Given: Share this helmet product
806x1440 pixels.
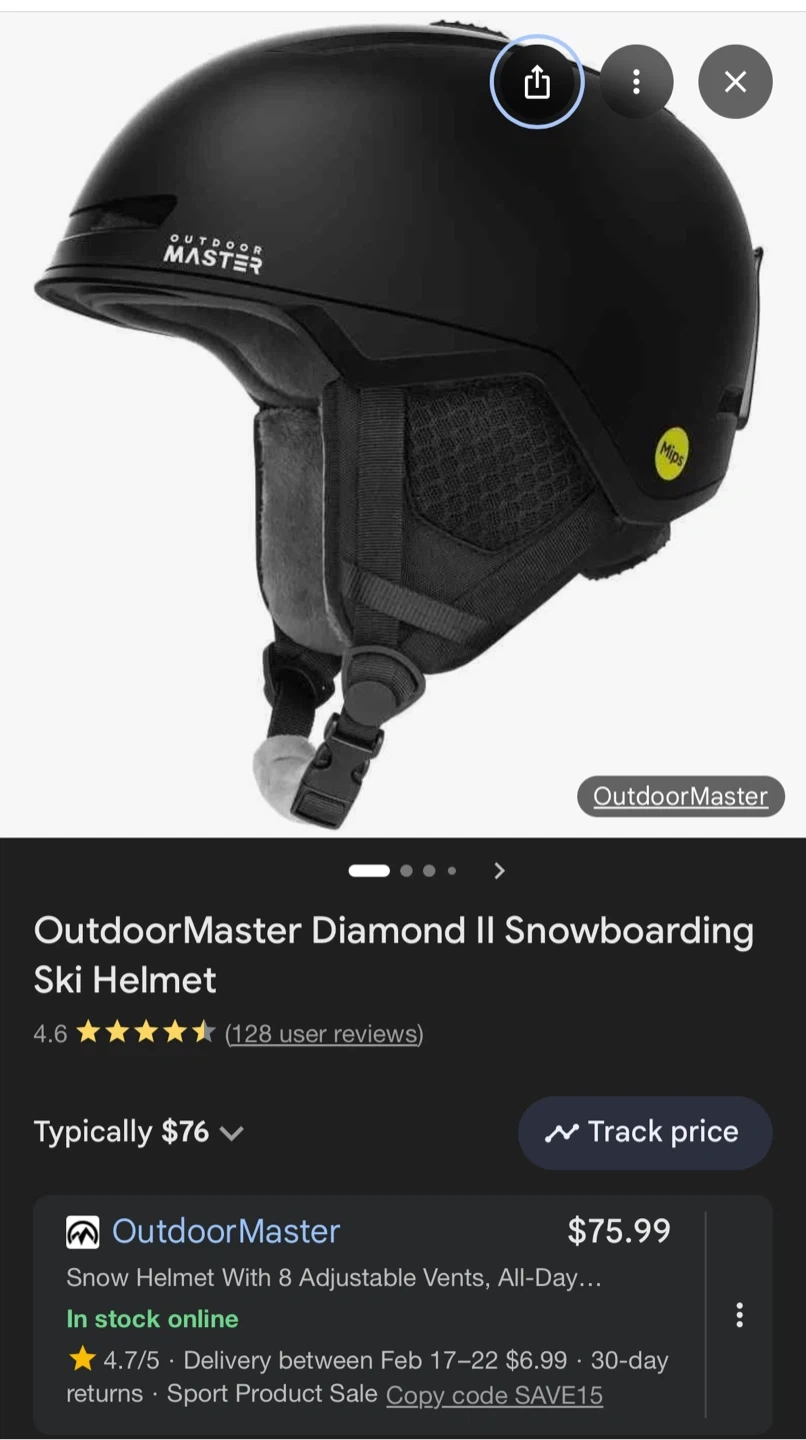Looking at the screenshot, I should [537, 82].
